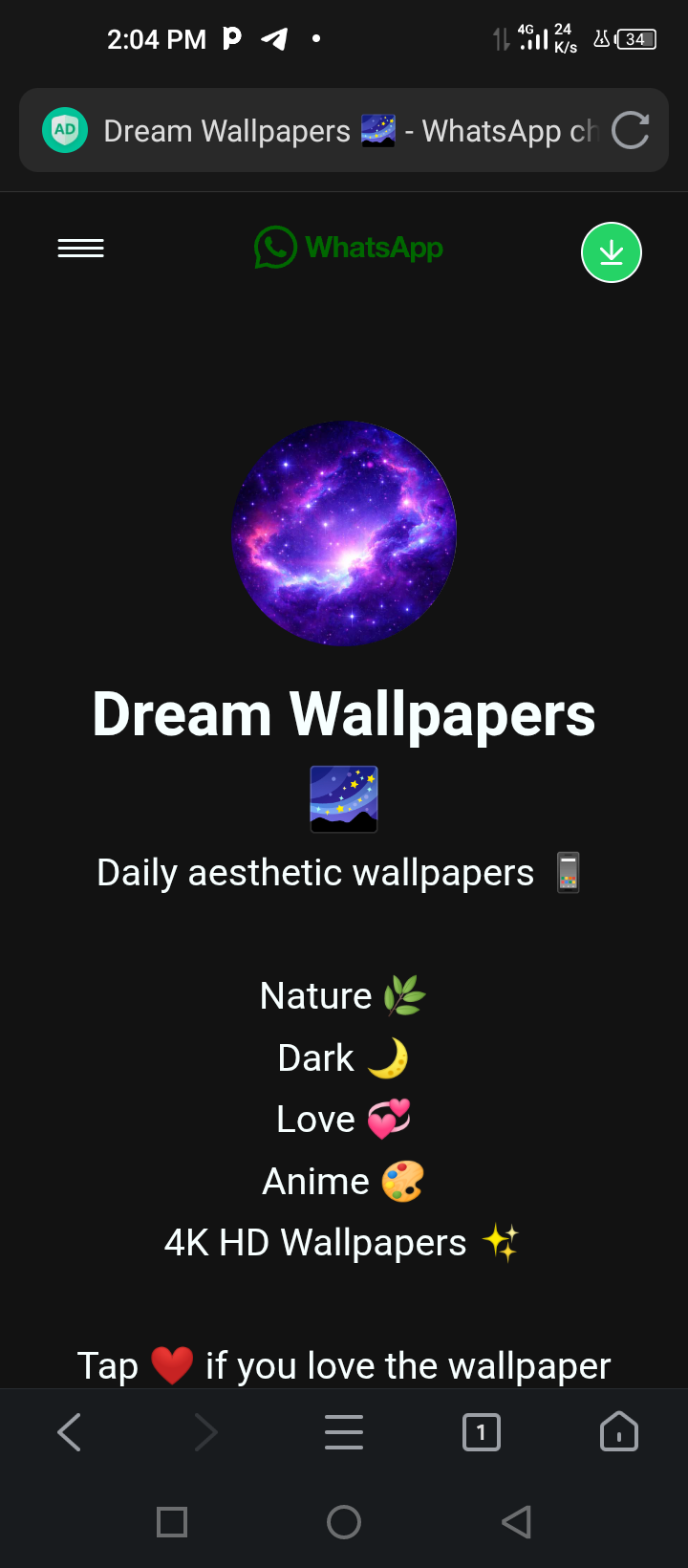
Task: Reload the current page
Action: click(x=631, y=131)
